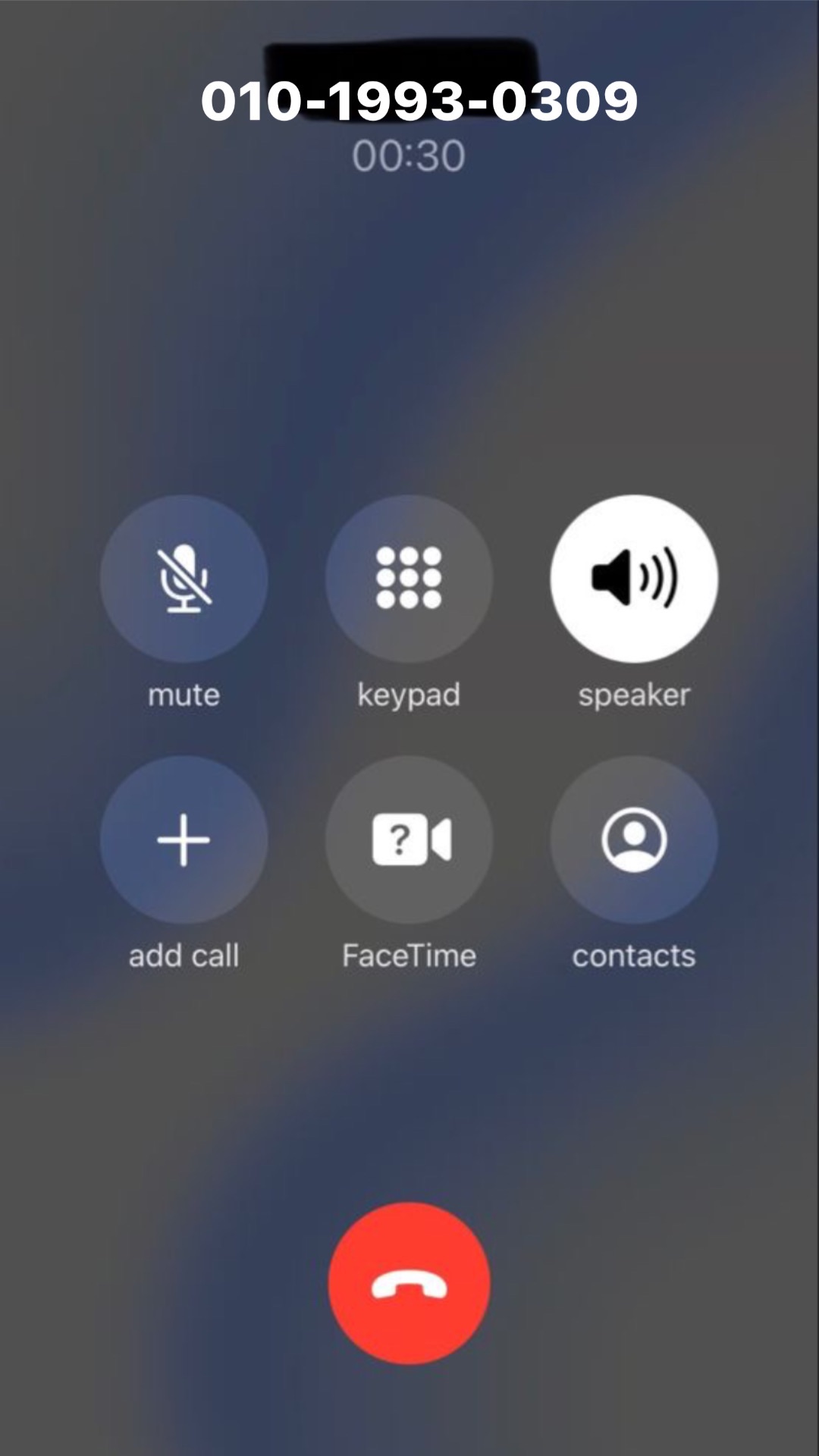Mute the microphone on this call
819x1456 pixels.
(184, 579)
